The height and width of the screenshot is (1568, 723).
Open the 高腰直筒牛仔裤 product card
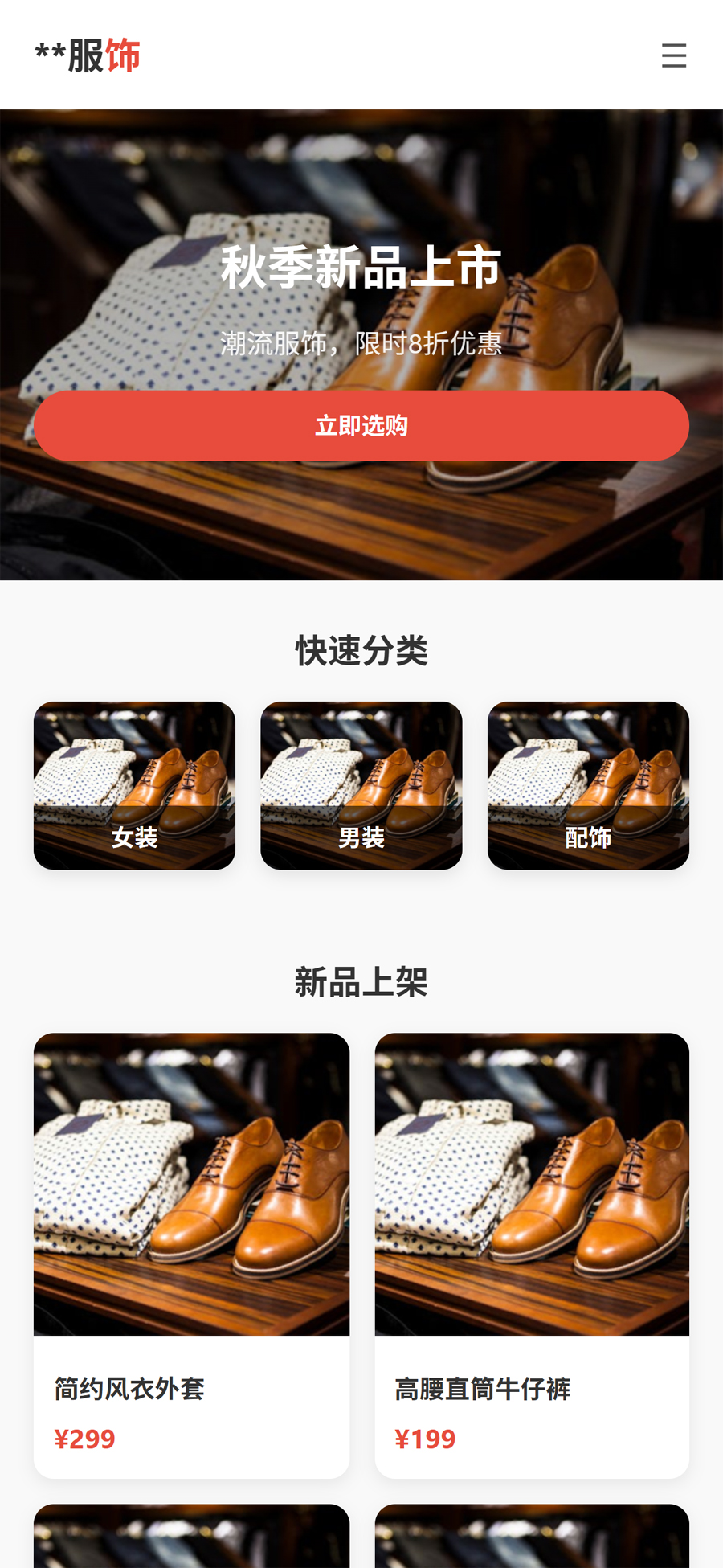click(x=532, y=1254)
